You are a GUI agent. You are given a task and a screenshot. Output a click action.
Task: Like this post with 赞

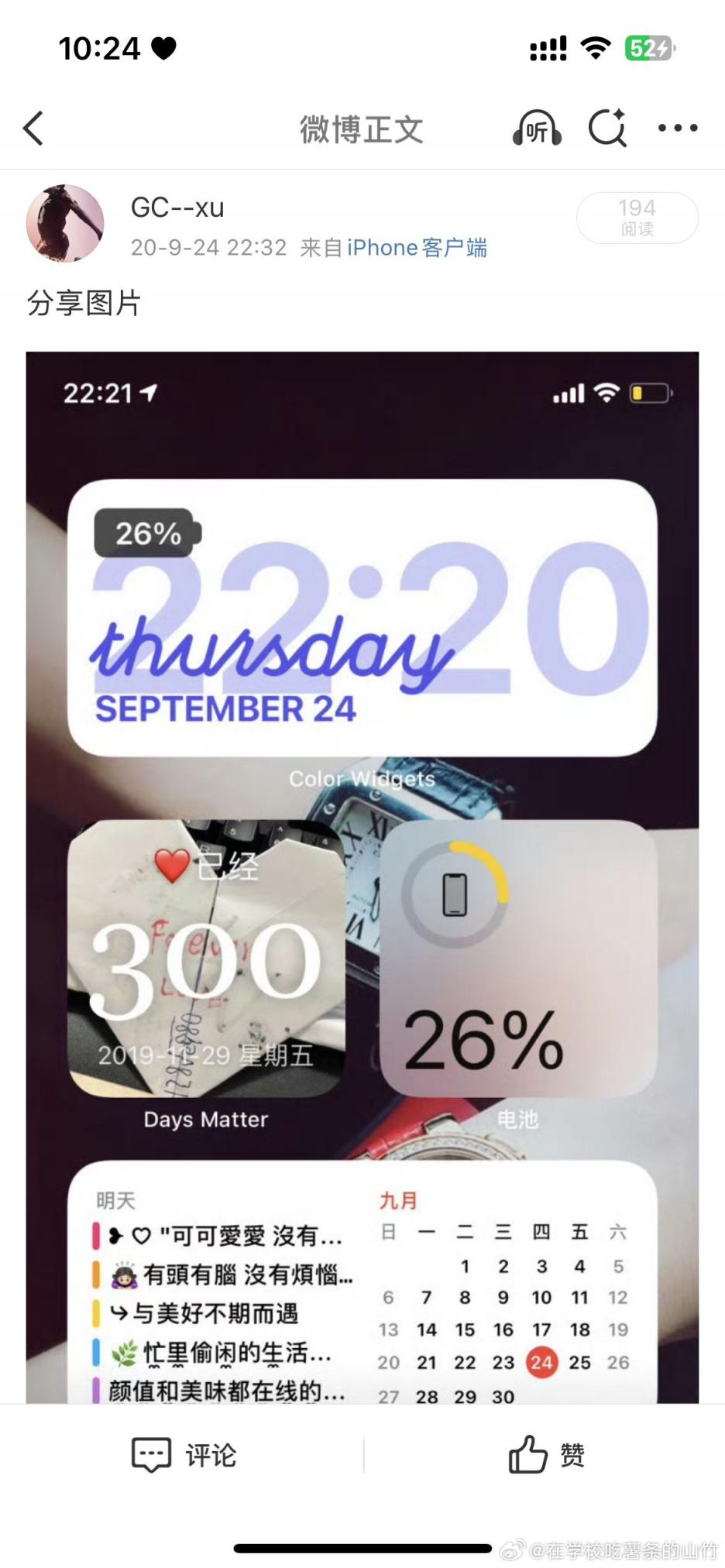[546, 1456]
